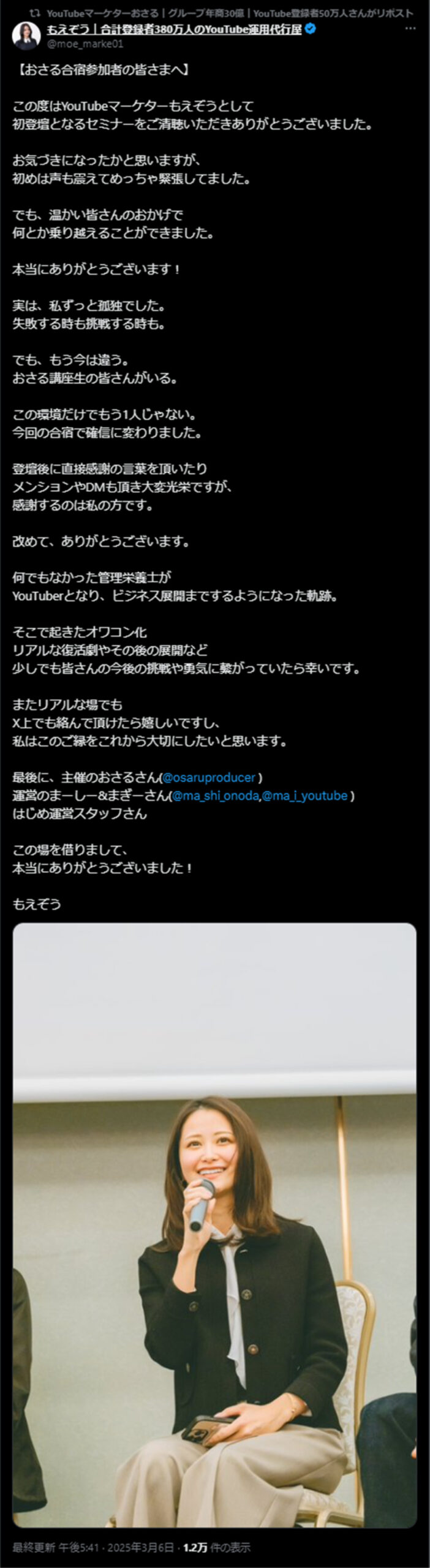430x1568 pixels.
Task: Open the @ma_i_youtube mention
Action: [x=305, y=796]
